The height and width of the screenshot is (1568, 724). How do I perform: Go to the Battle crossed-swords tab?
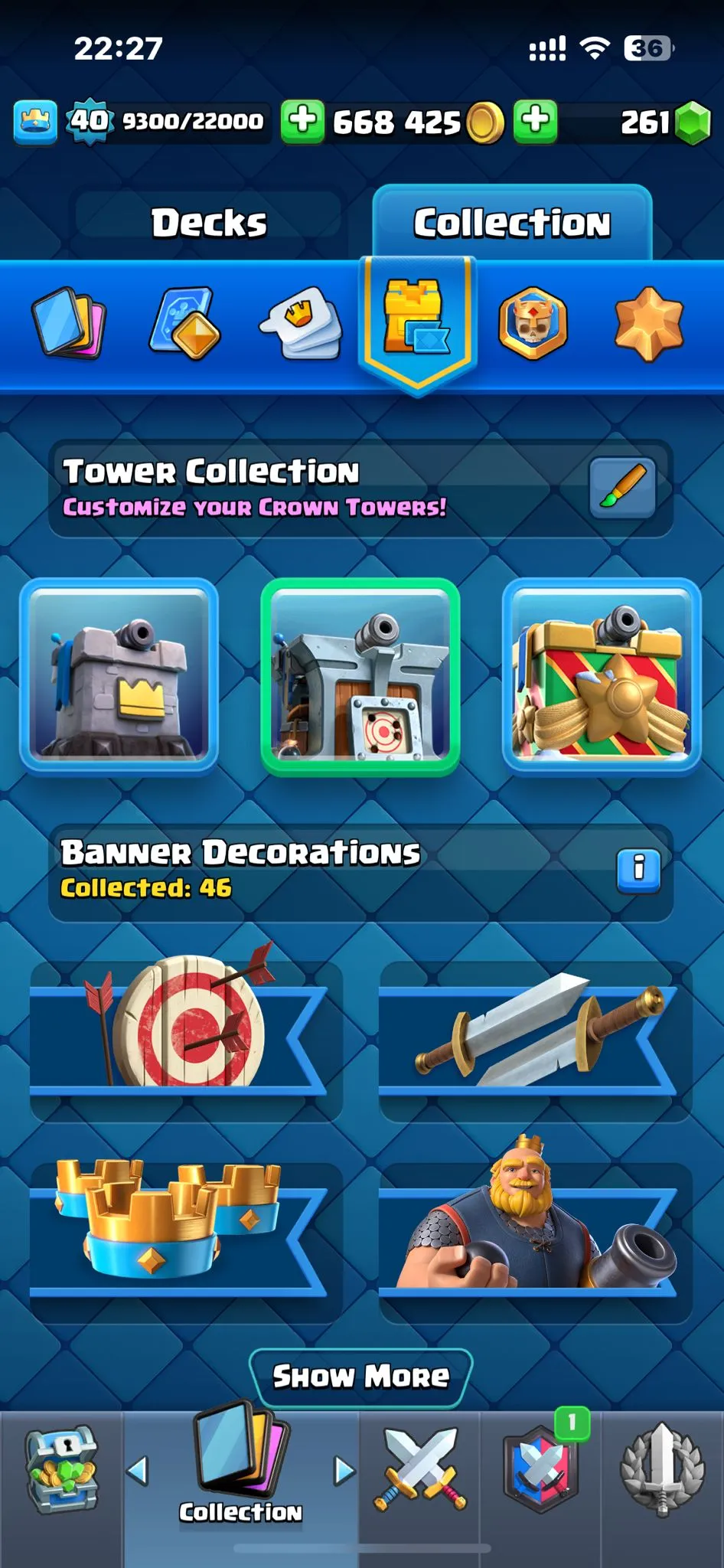tap(419, 1468)
